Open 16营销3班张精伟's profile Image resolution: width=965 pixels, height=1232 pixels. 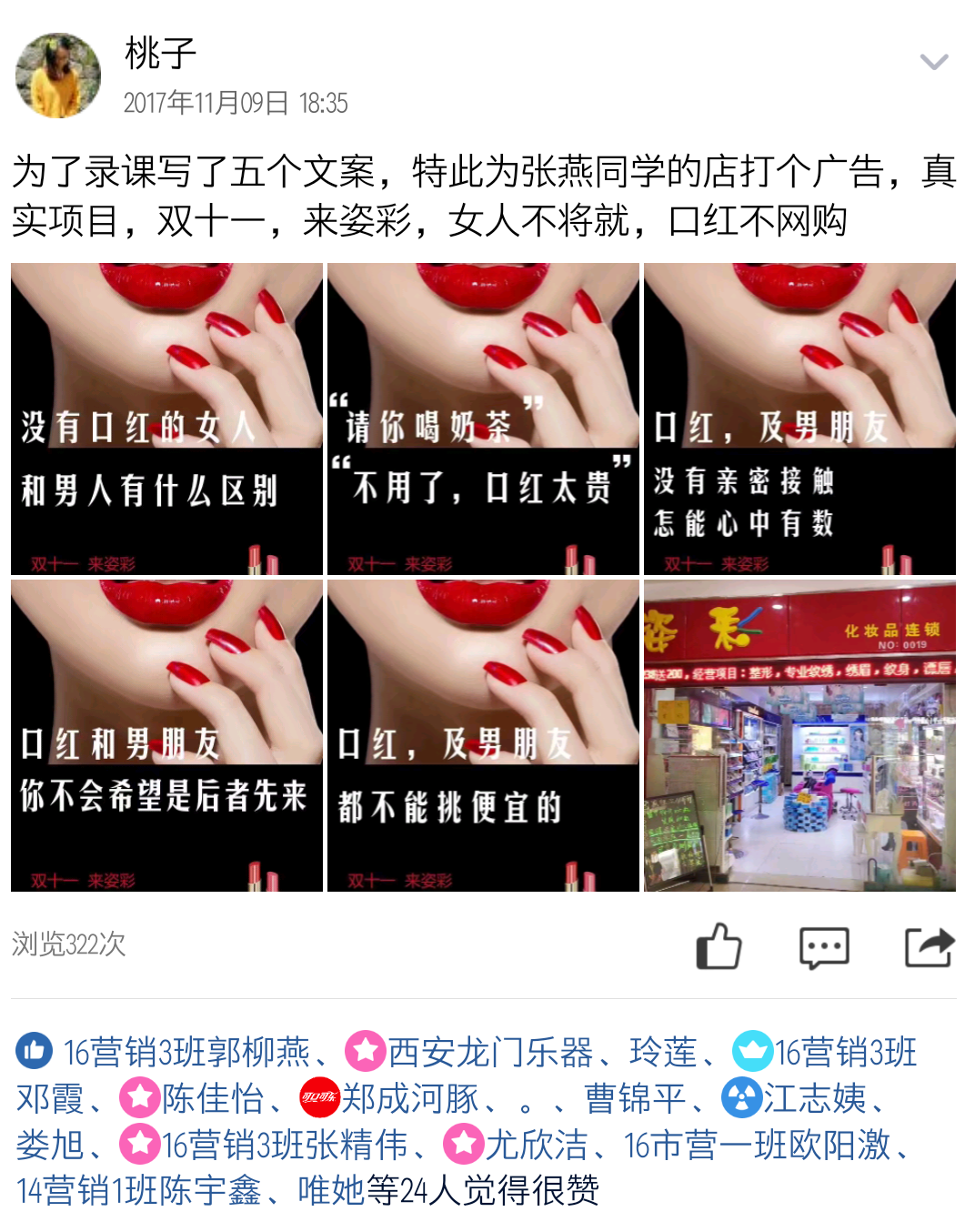[284, 1145]
